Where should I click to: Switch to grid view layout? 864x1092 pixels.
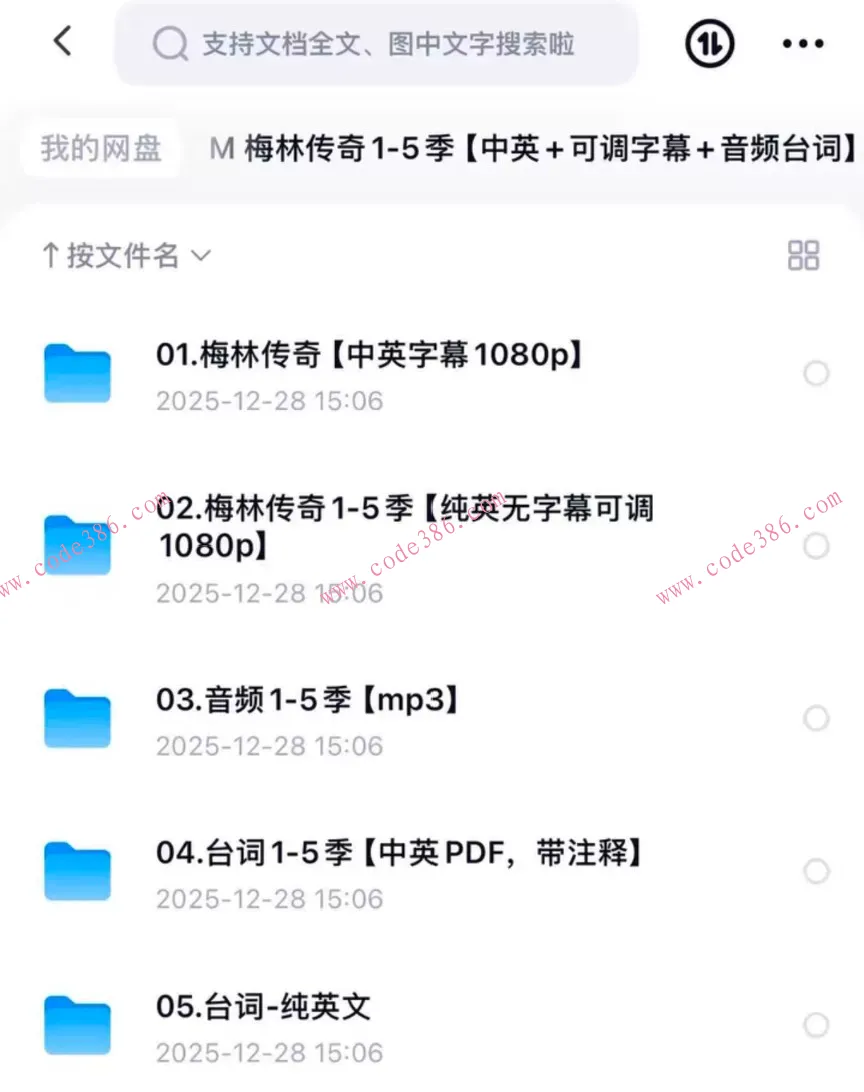click(x=802, y=256)
